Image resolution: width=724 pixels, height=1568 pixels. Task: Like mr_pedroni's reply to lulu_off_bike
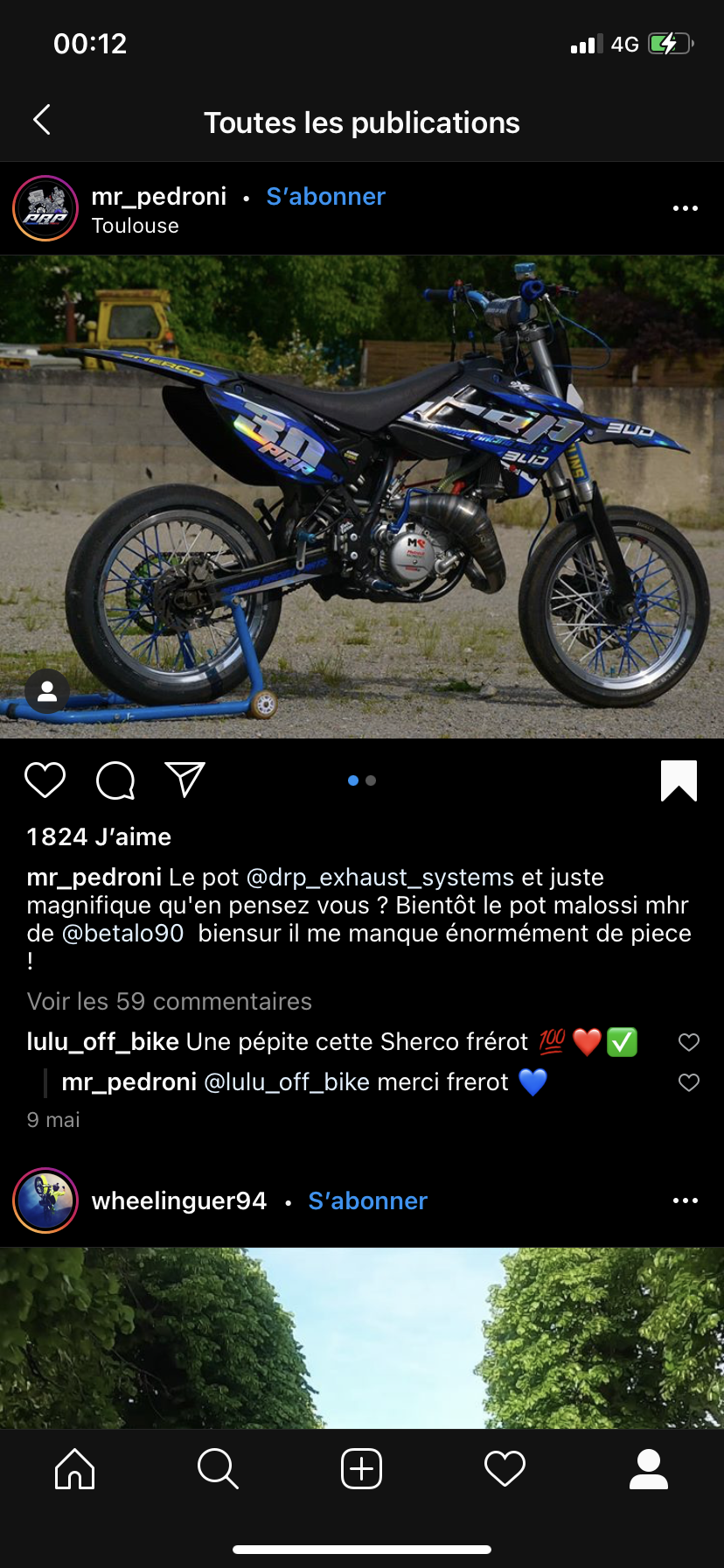coord(689,1082)
